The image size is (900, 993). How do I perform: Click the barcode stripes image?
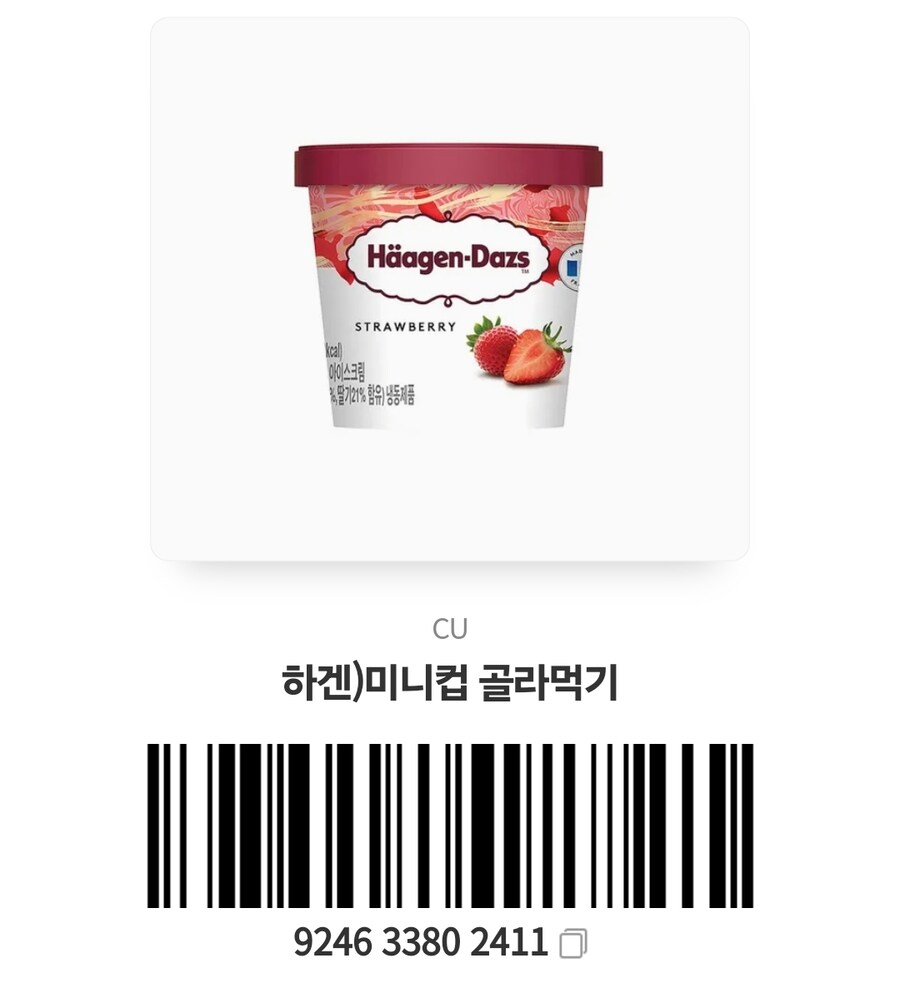point(450,825)
